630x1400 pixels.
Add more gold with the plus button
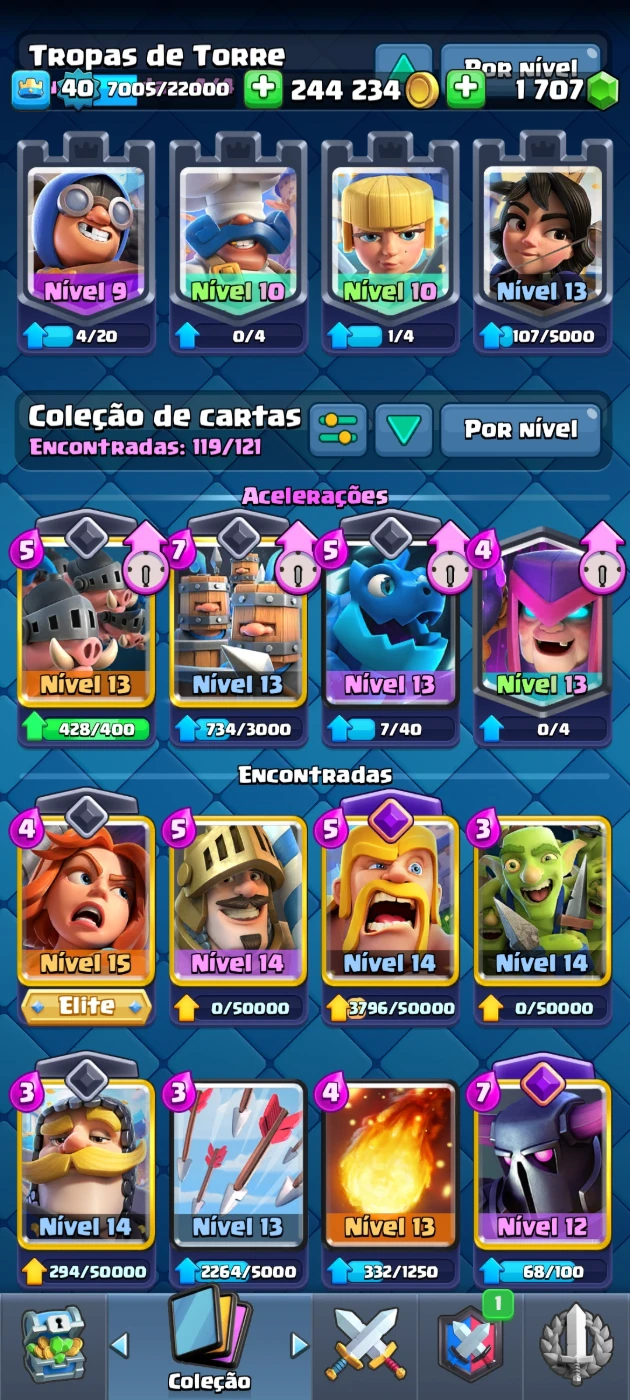(263, 89)
